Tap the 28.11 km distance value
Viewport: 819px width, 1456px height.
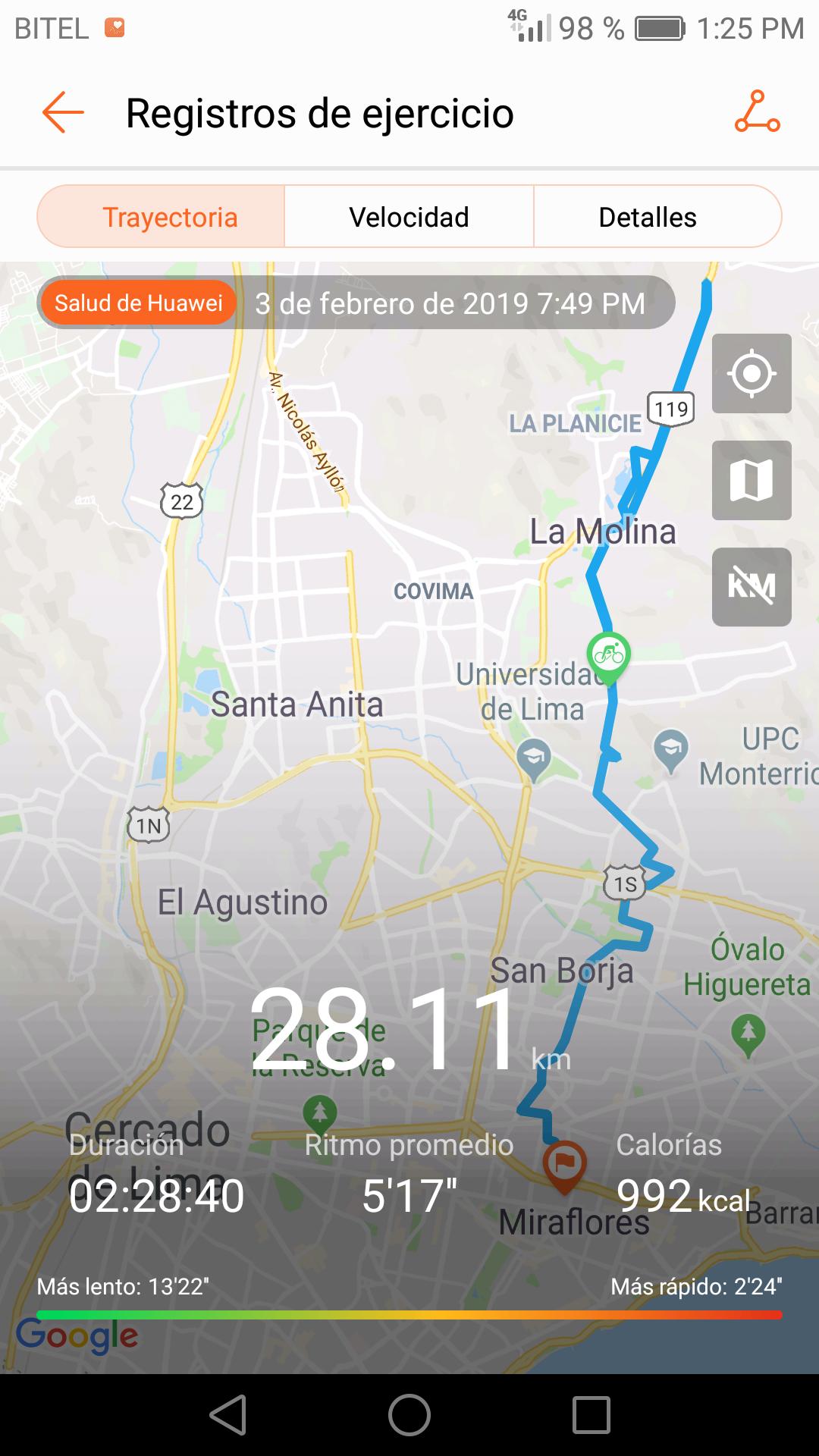pyautogui.click(x=385, y=1024)
